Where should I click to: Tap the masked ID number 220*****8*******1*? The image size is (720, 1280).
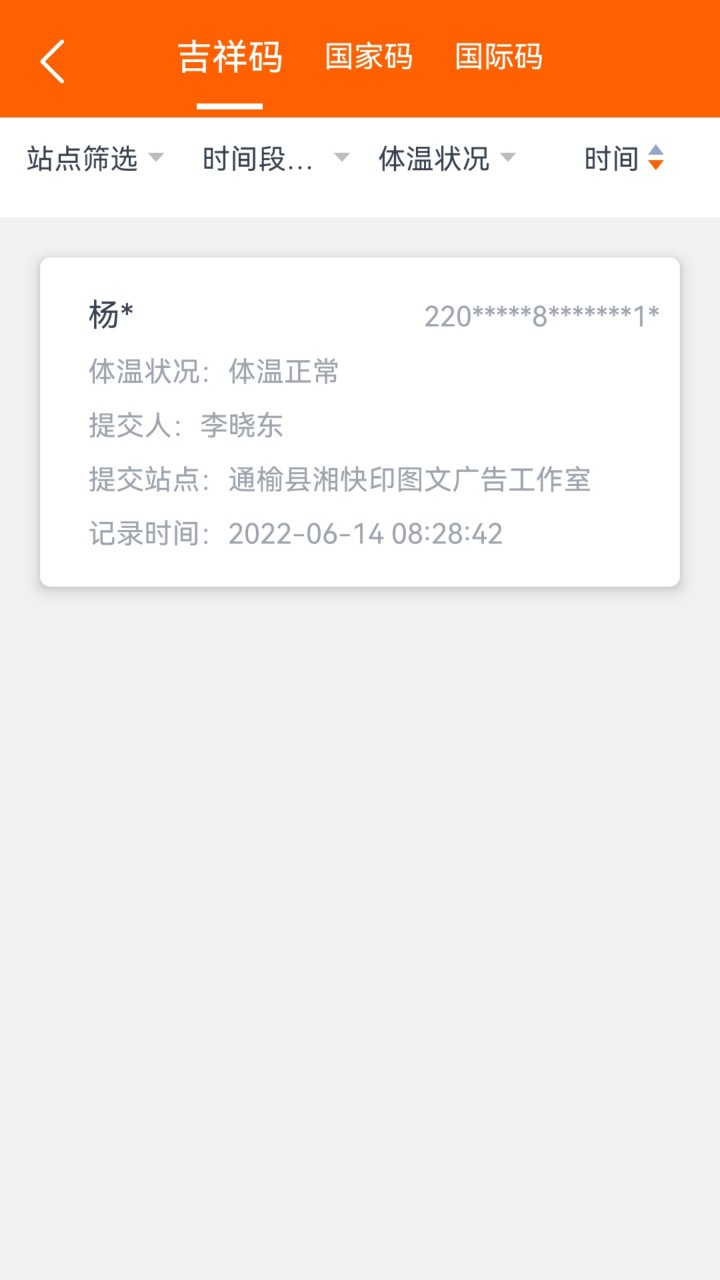coord(540,315)
